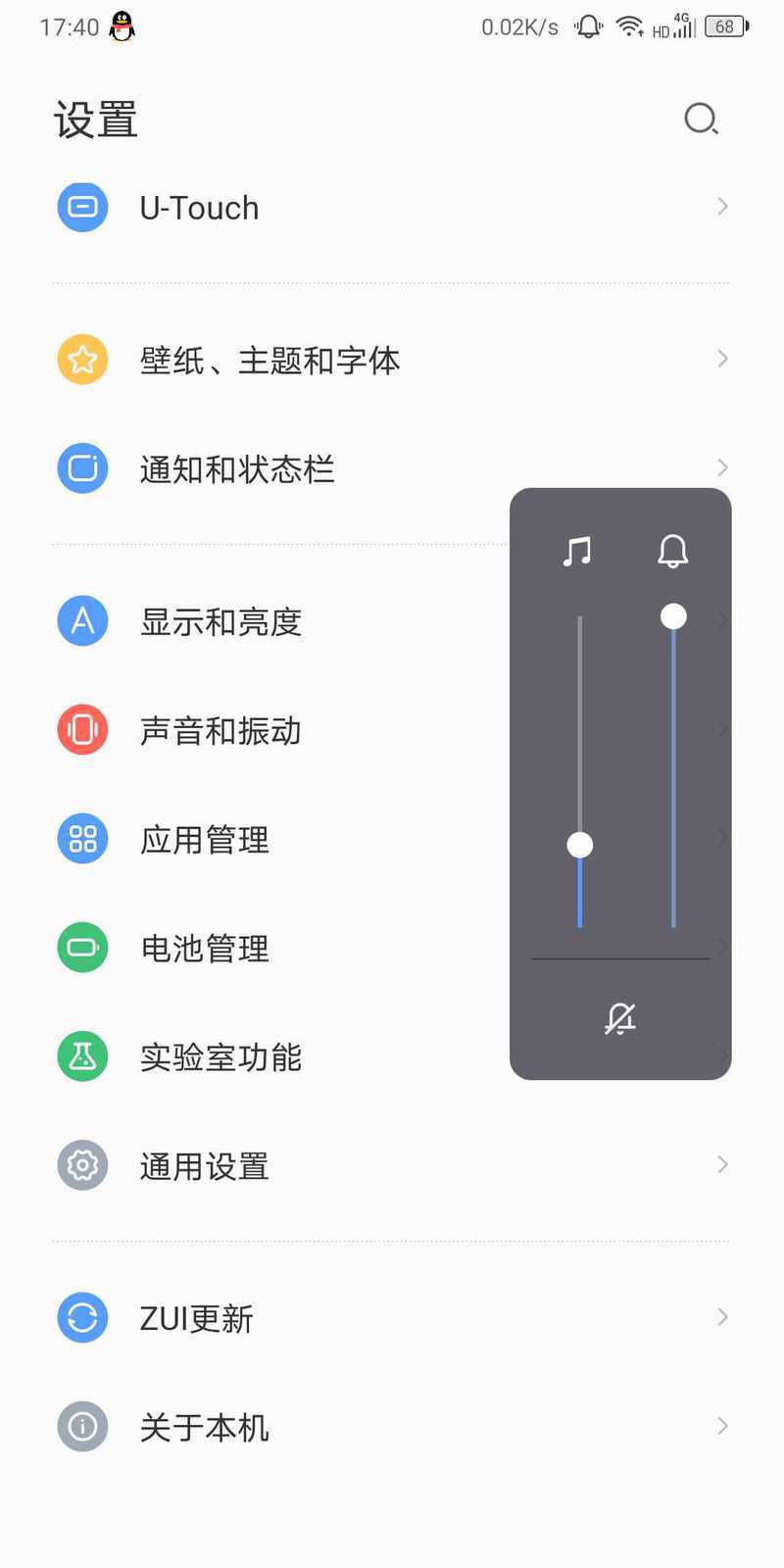
Task: Open the settings search icon
Action: 701,120
